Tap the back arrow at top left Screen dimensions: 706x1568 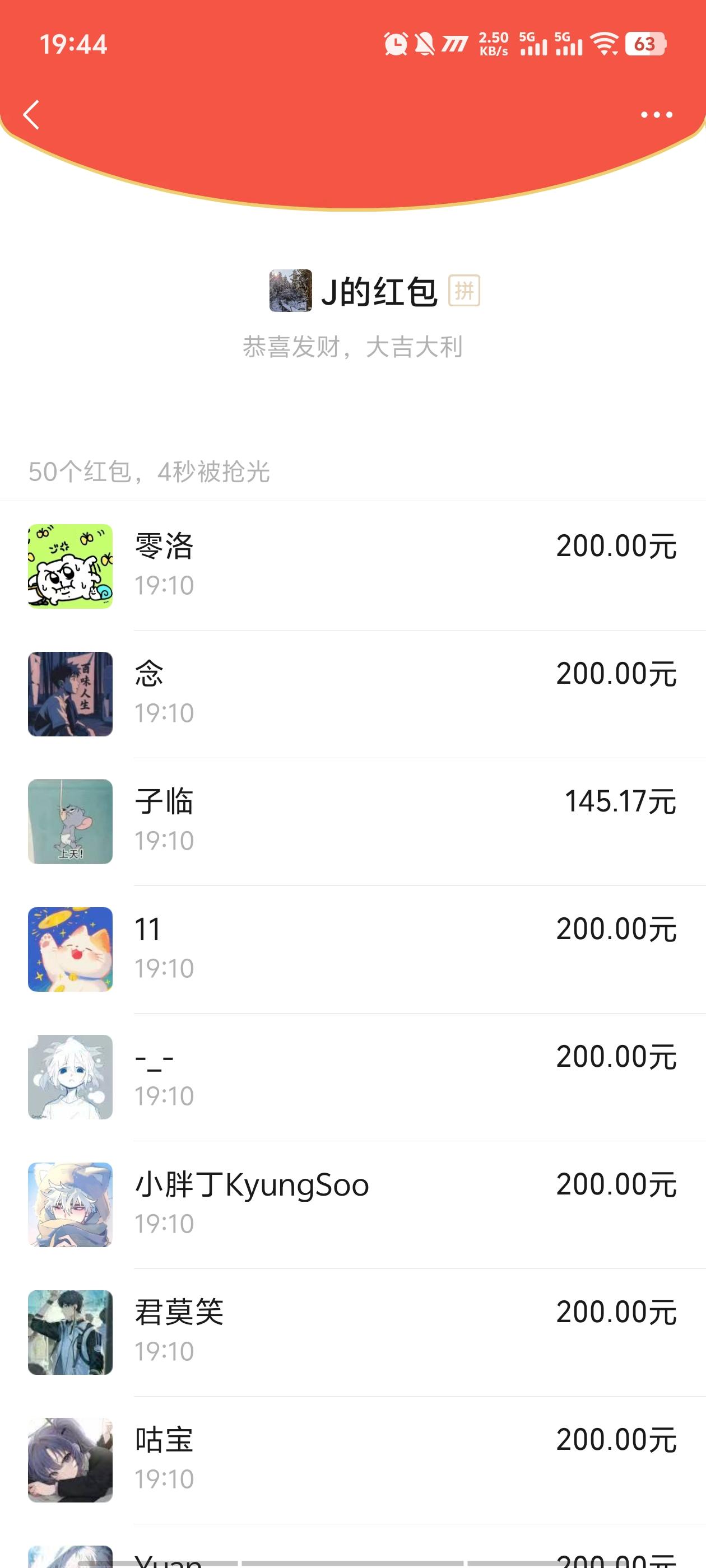point(32,114)
